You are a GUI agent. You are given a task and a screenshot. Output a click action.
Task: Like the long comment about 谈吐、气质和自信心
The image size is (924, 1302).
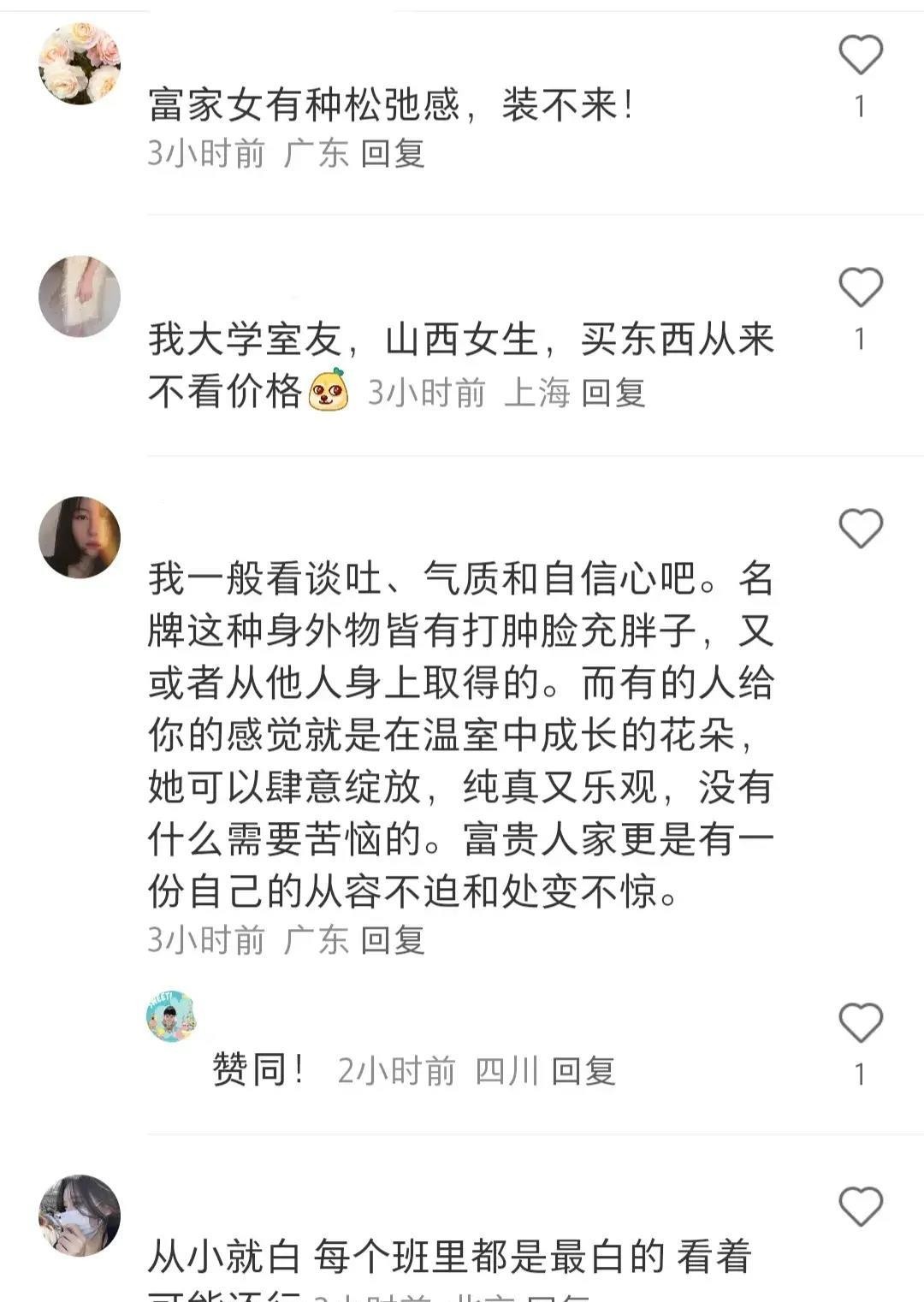[860, 528]
